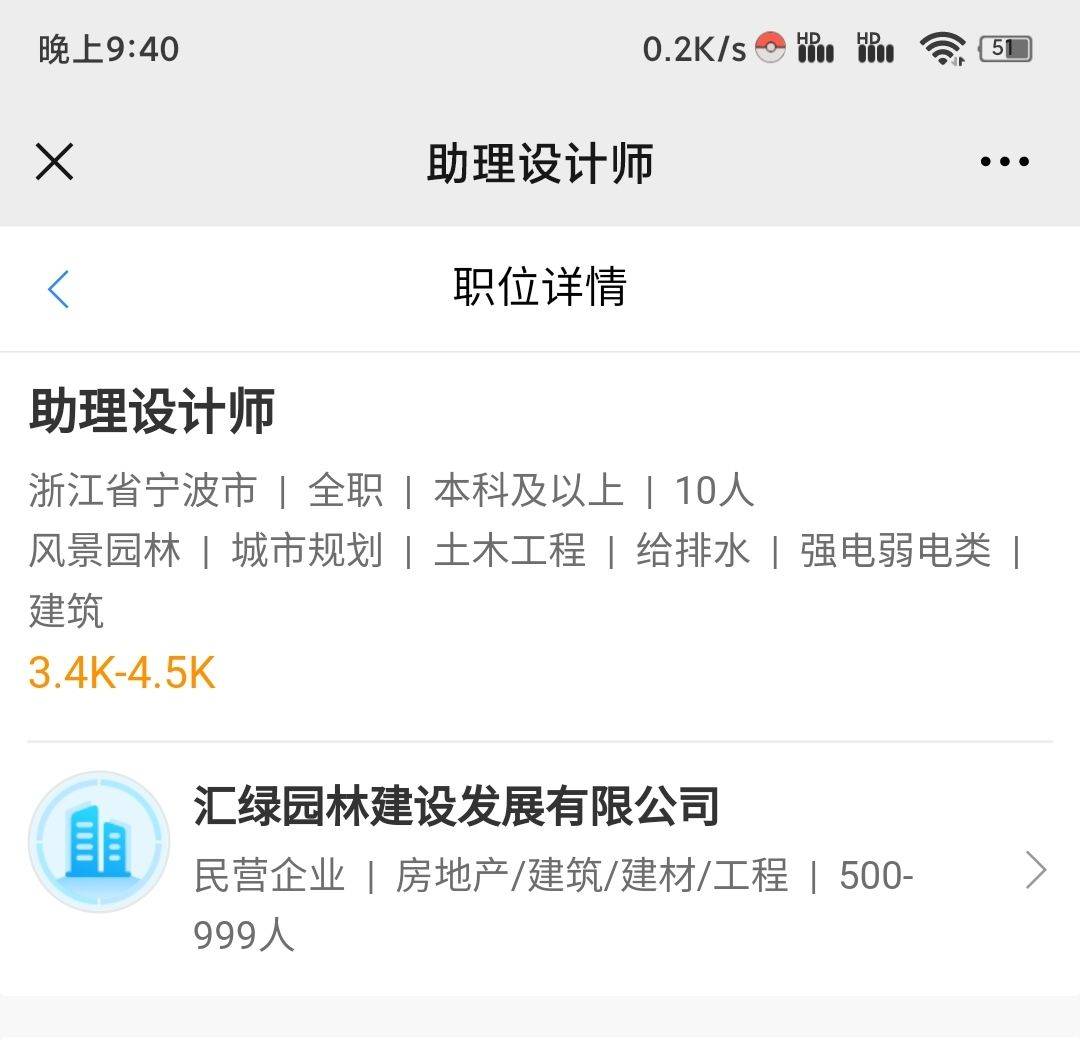Close the mini program page with X
This screenshot has width=1080, height=1053.
coord(54,161)
